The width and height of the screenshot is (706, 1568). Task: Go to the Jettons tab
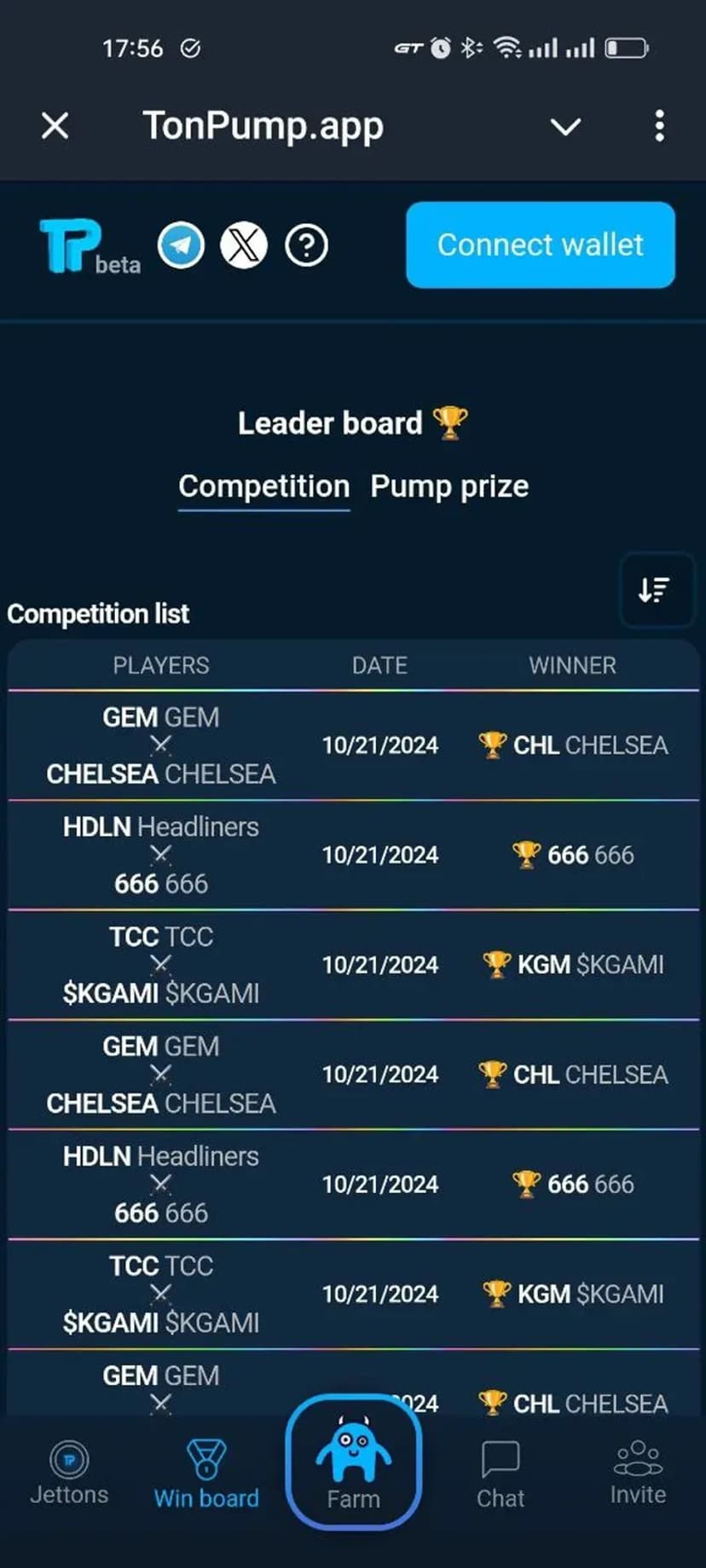coord(69,1472)
